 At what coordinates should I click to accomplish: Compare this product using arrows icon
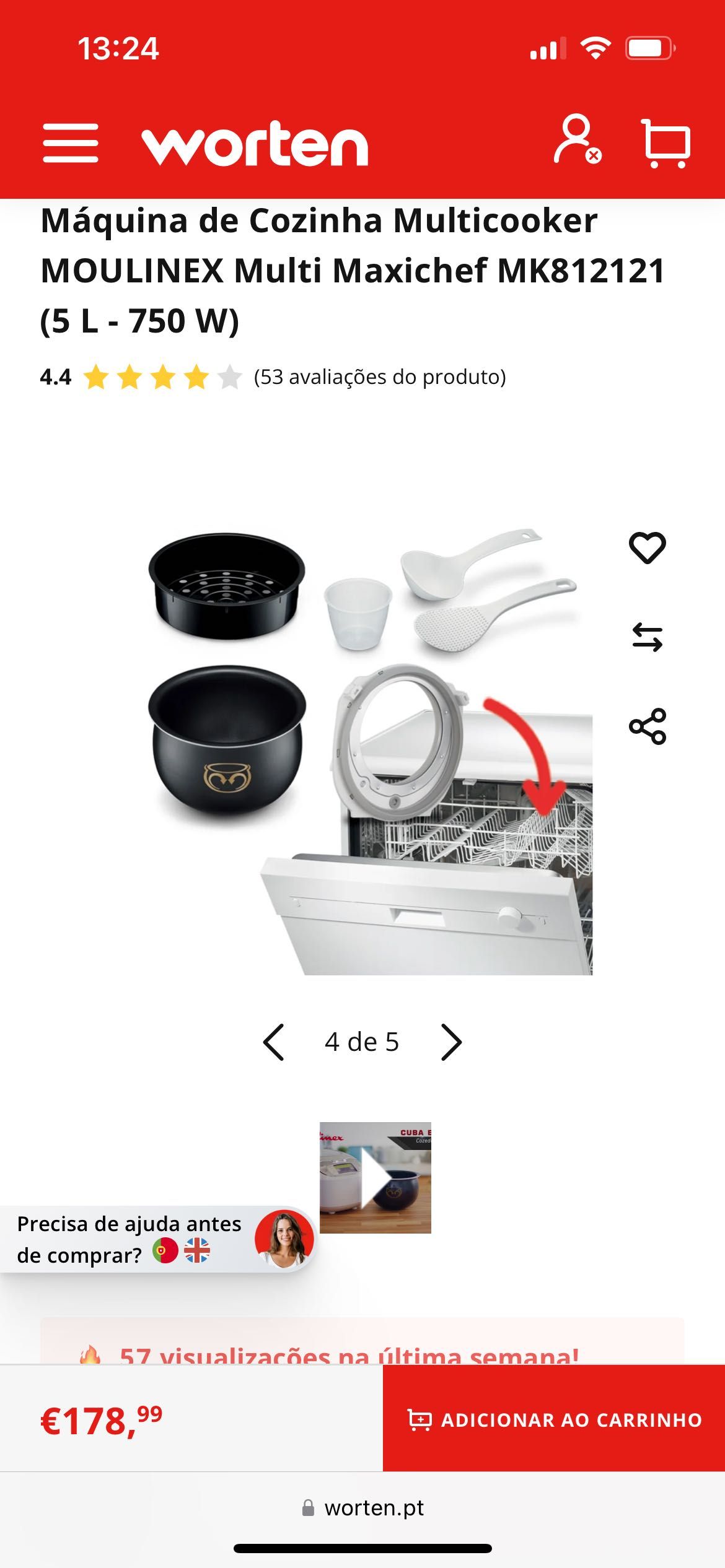point(647,637)
